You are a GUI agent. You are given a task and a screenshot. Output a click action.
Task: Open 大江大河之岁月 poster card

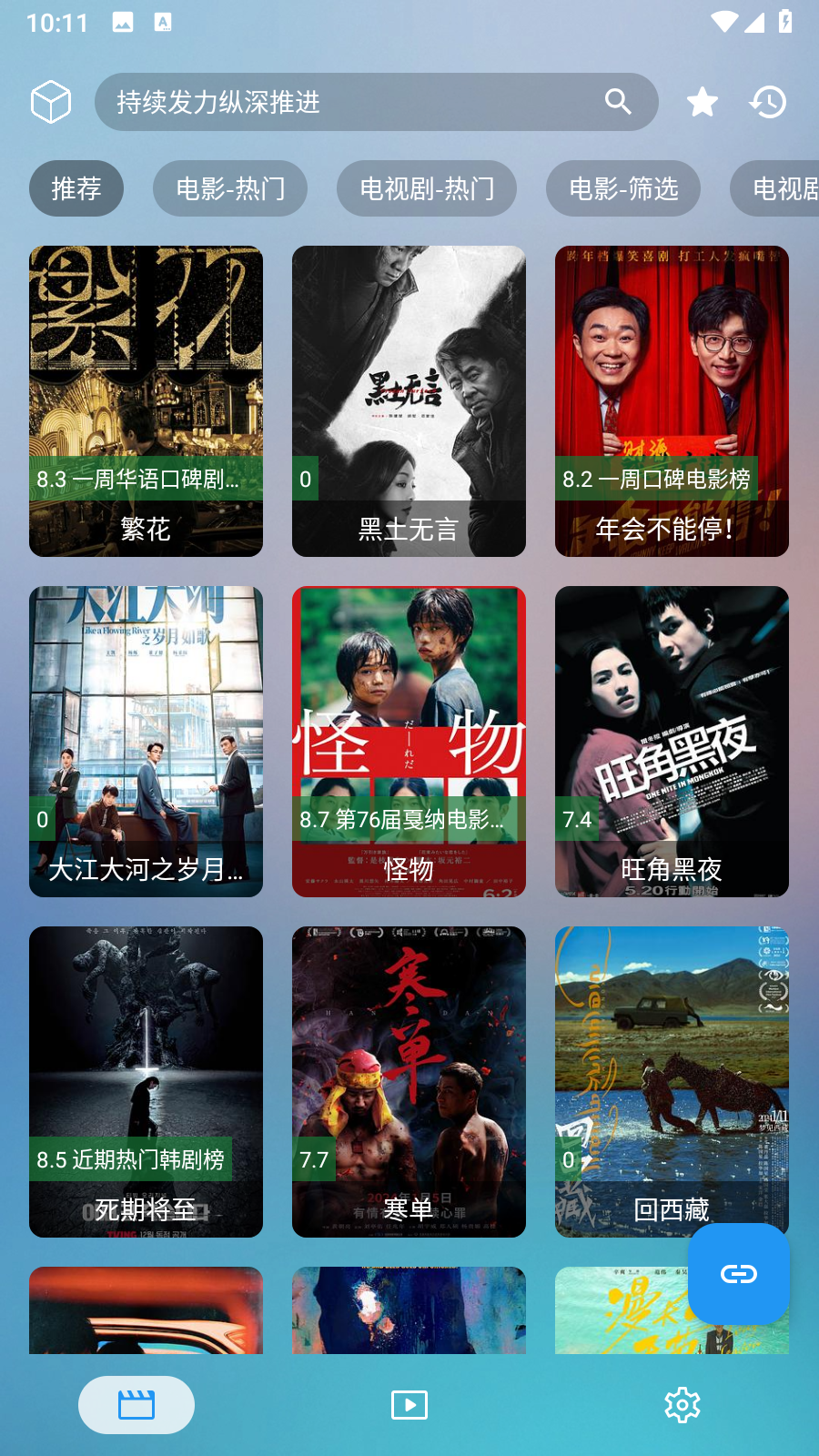(146, 741)
